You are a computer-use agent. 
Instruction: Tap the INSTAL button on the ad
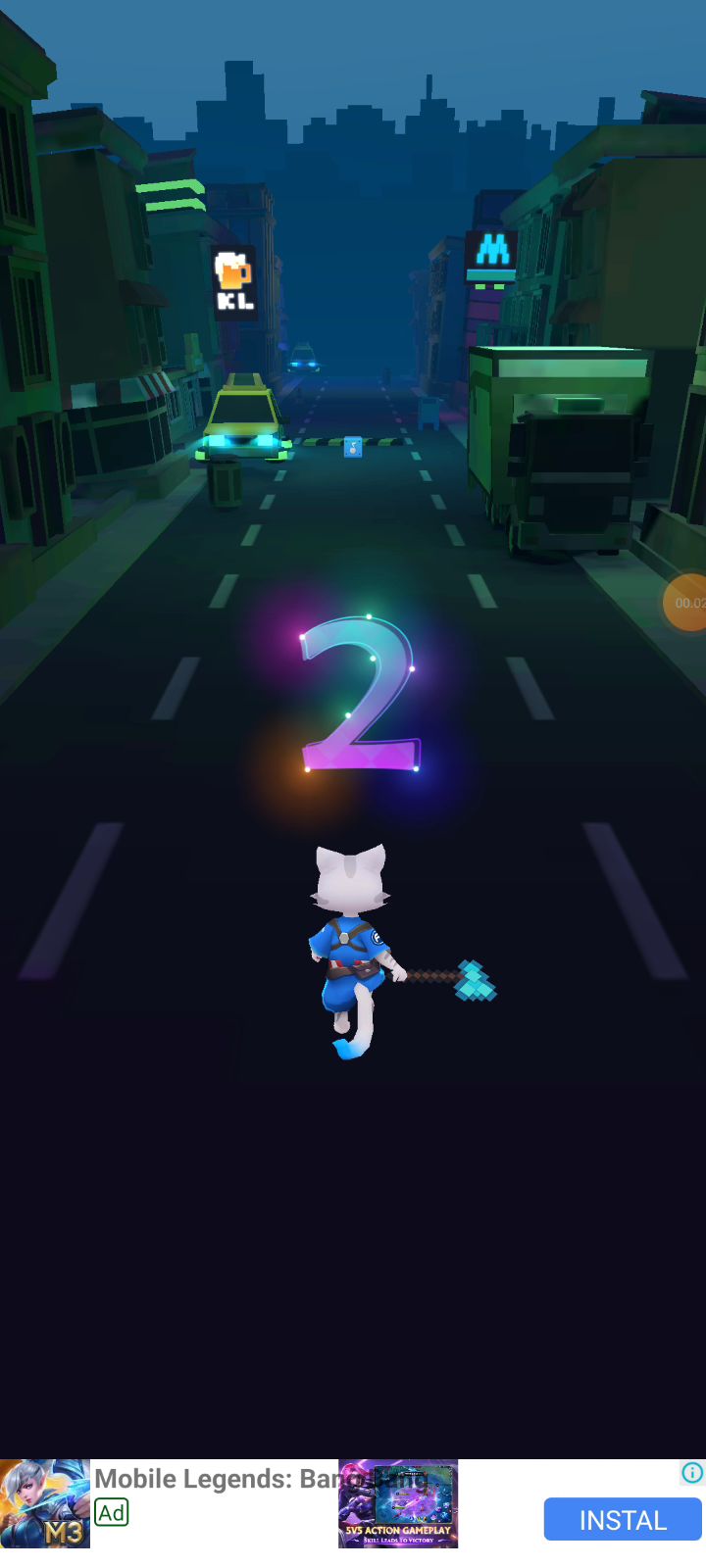(x=623, y=1520)
